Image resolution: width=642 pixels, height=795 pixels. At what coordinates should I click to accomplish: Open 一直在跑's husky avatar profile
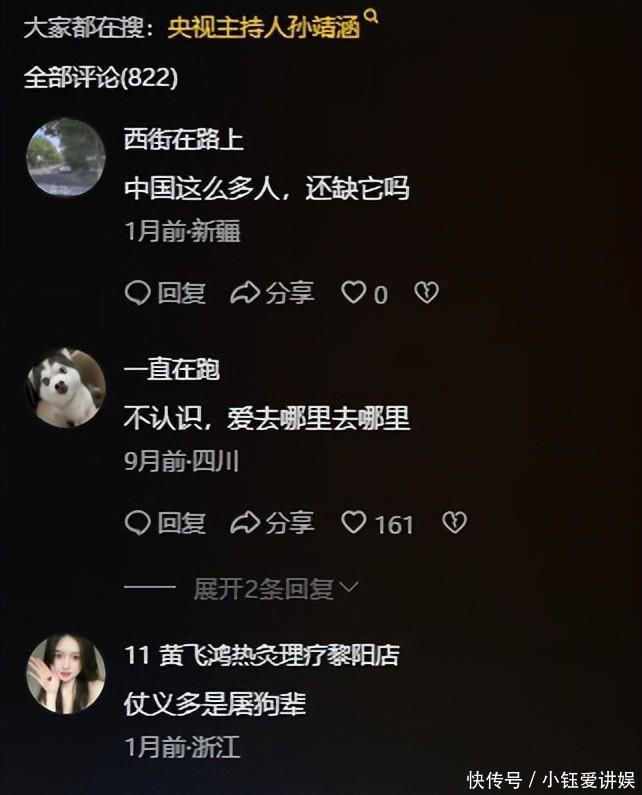(x=65, y=388)
